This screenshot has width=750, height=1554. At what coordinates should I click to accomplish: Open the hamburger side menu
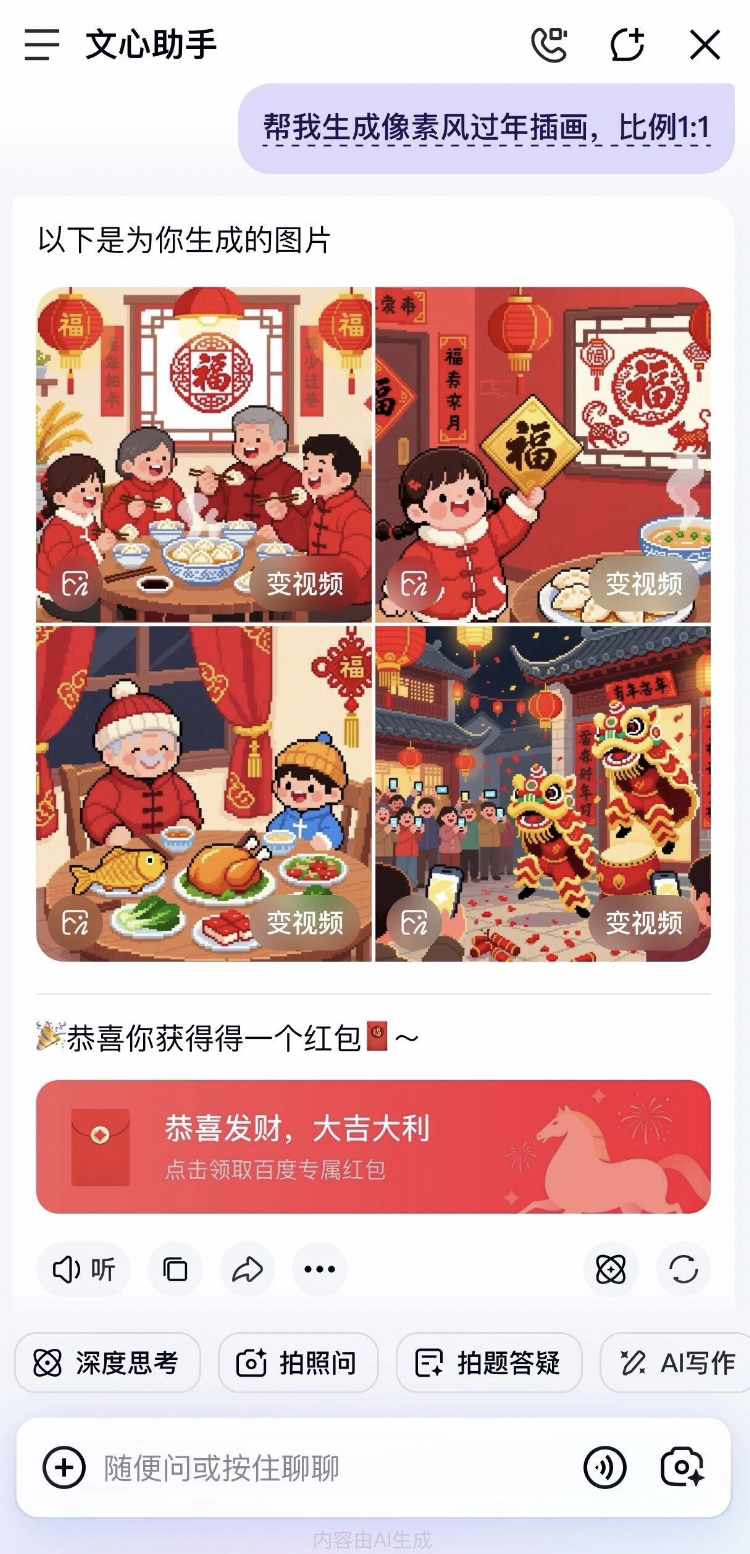tap(42, 45)
